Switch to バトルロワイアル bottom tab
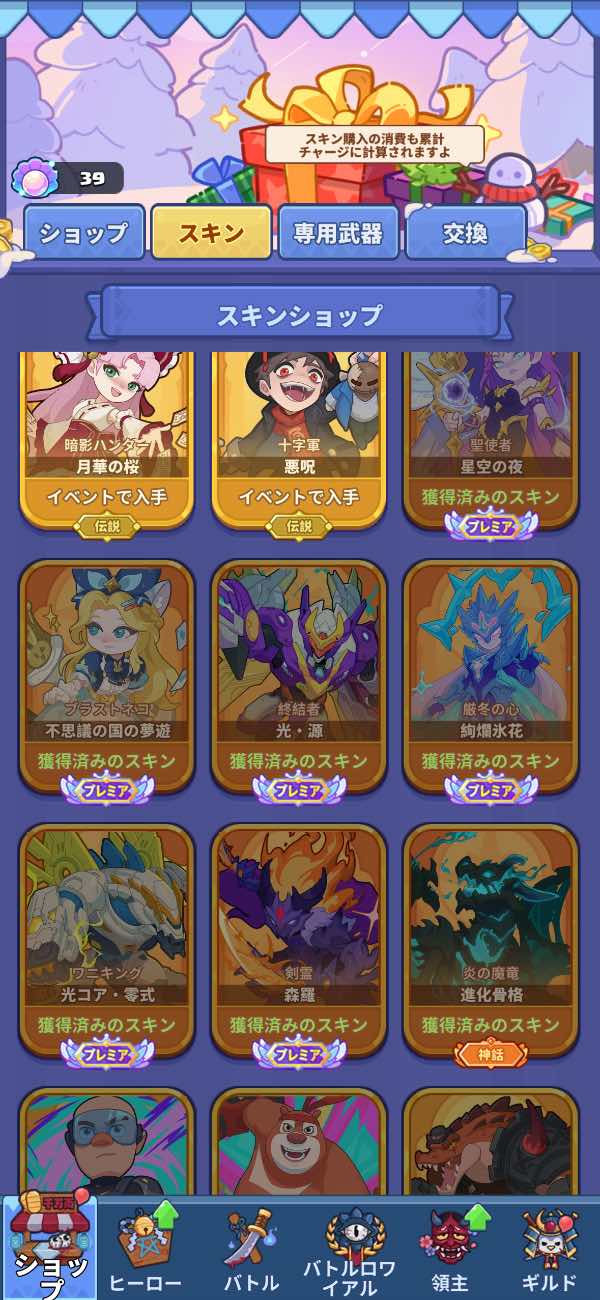The height and width of the screenshot is (1300, 600). pyautogui.click(x=350, y=1250)
